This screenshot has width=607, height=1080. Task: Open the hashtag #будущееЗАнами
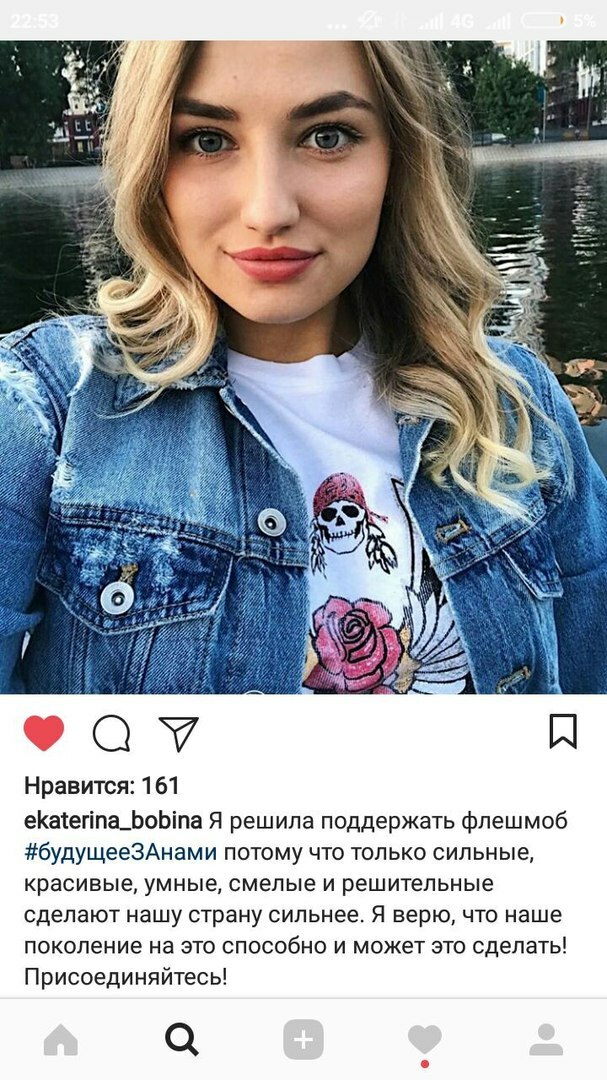click(120, 853)
